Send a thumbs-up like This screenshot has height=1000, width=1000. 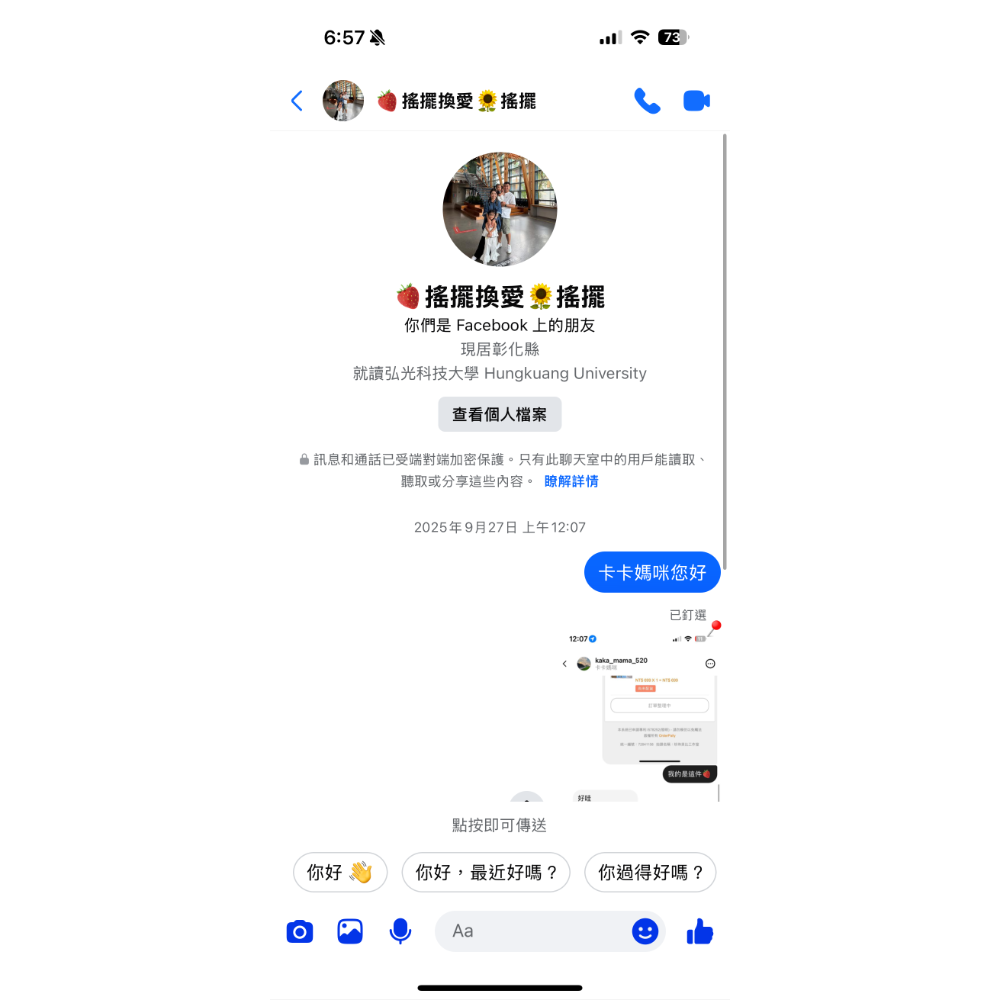(700, 931)
